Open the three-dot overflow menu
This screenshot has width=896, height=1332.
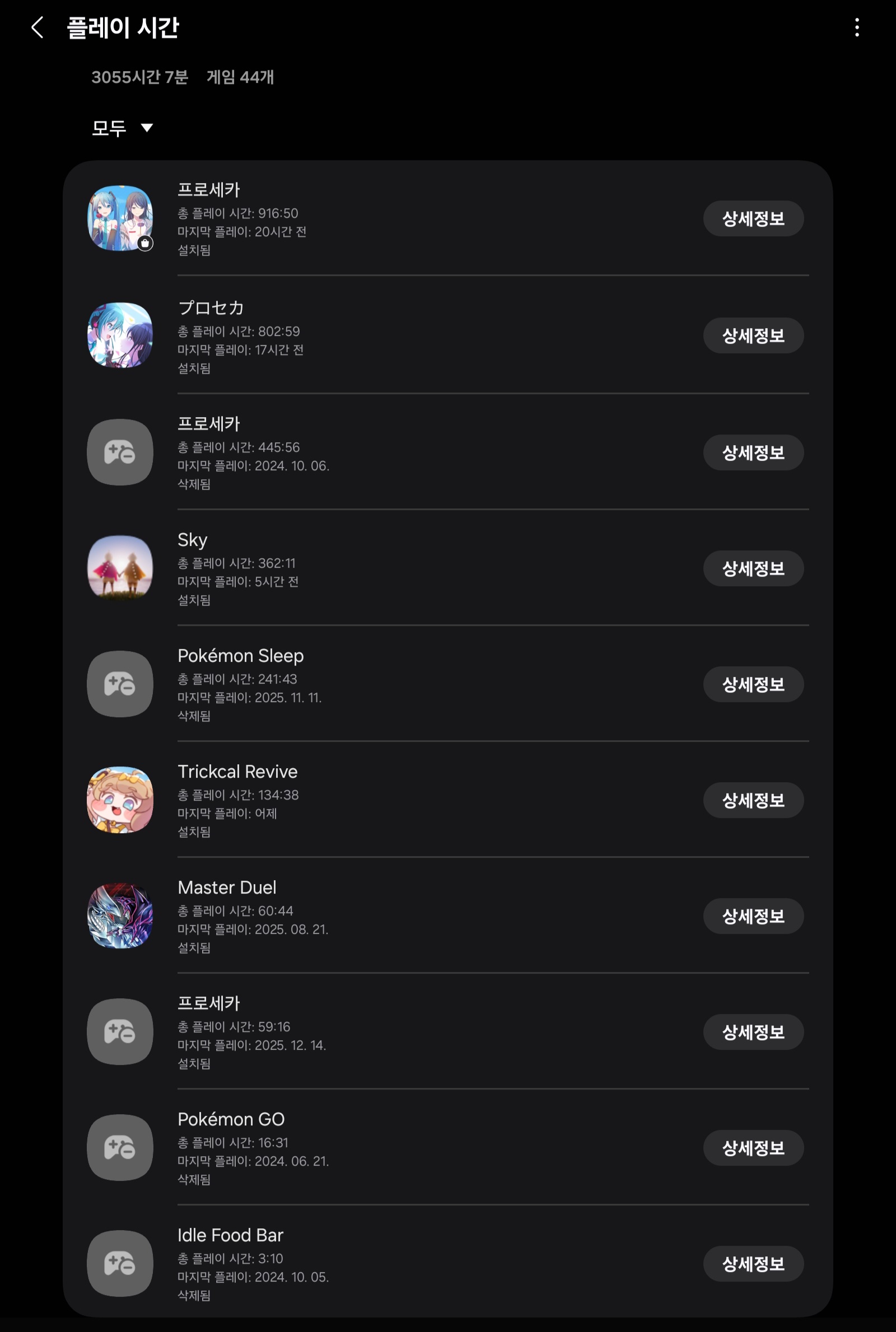tap(856, 27)
